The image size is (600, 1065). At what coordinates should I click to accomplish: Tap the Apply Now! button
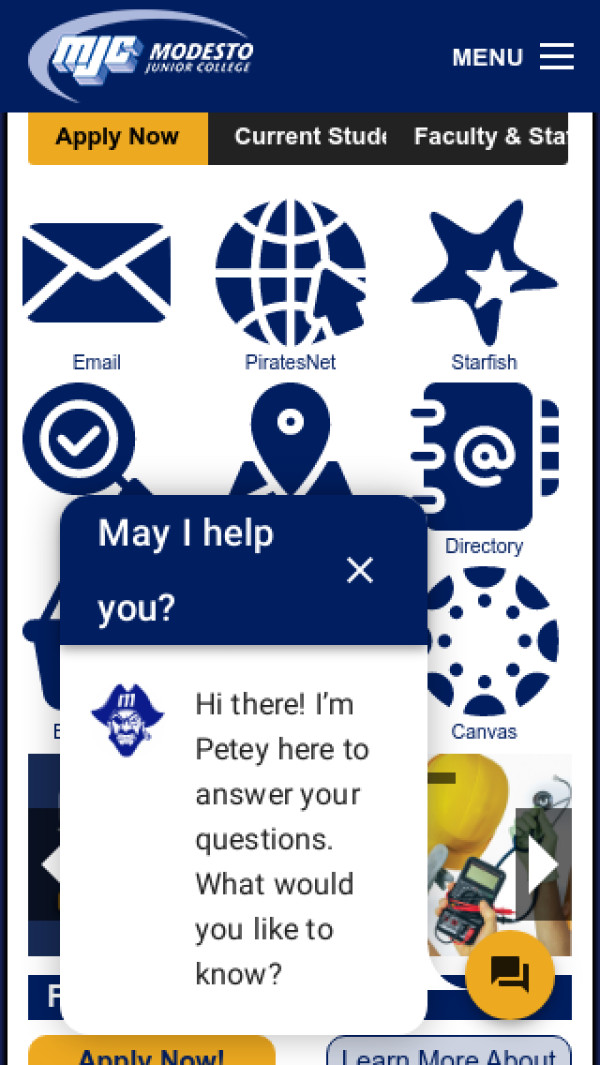pos(151,1052)
